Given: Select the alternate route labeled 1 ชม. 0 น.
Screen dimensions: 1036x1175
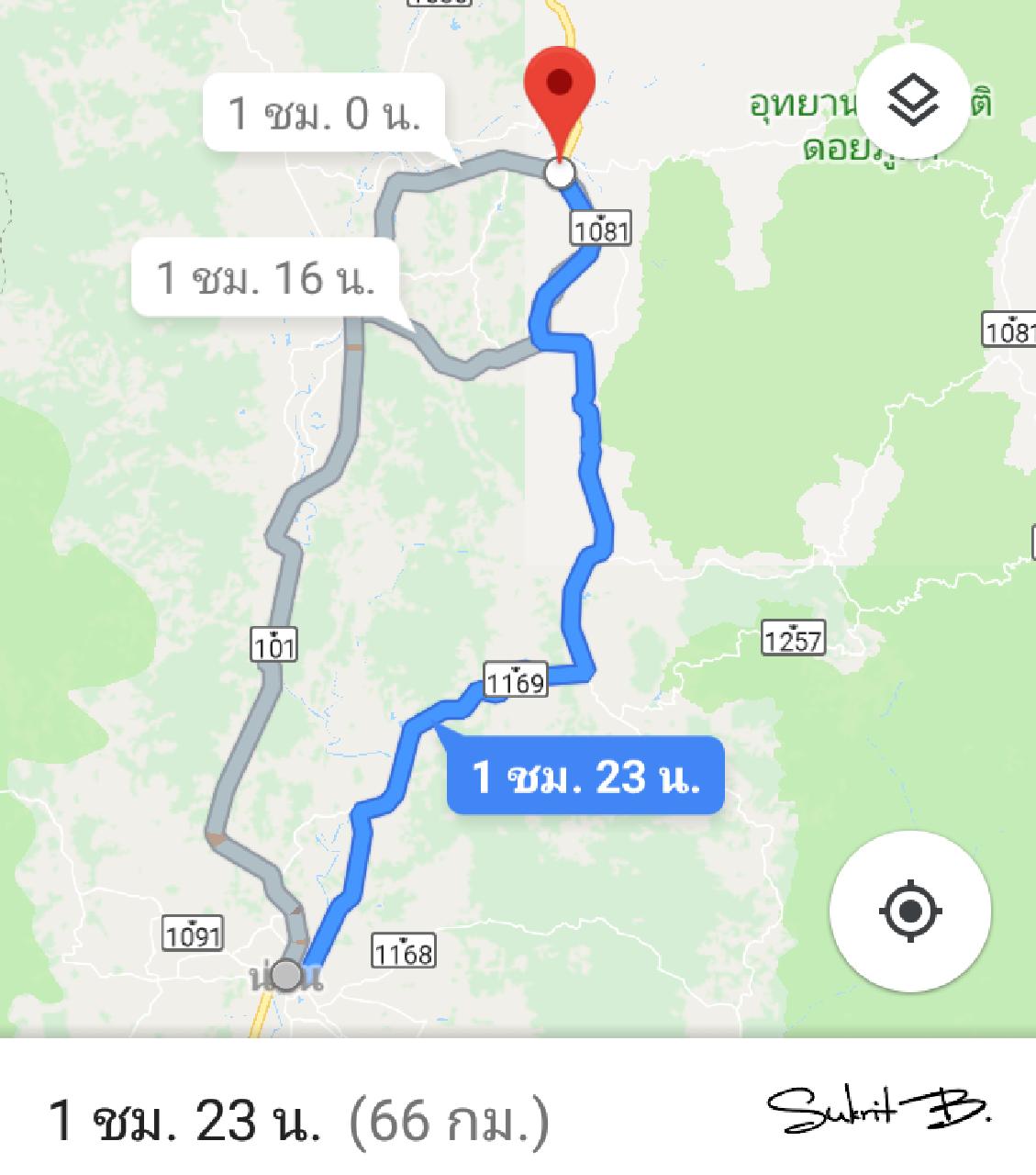Looking at the screenshot, I should [324, 113].
